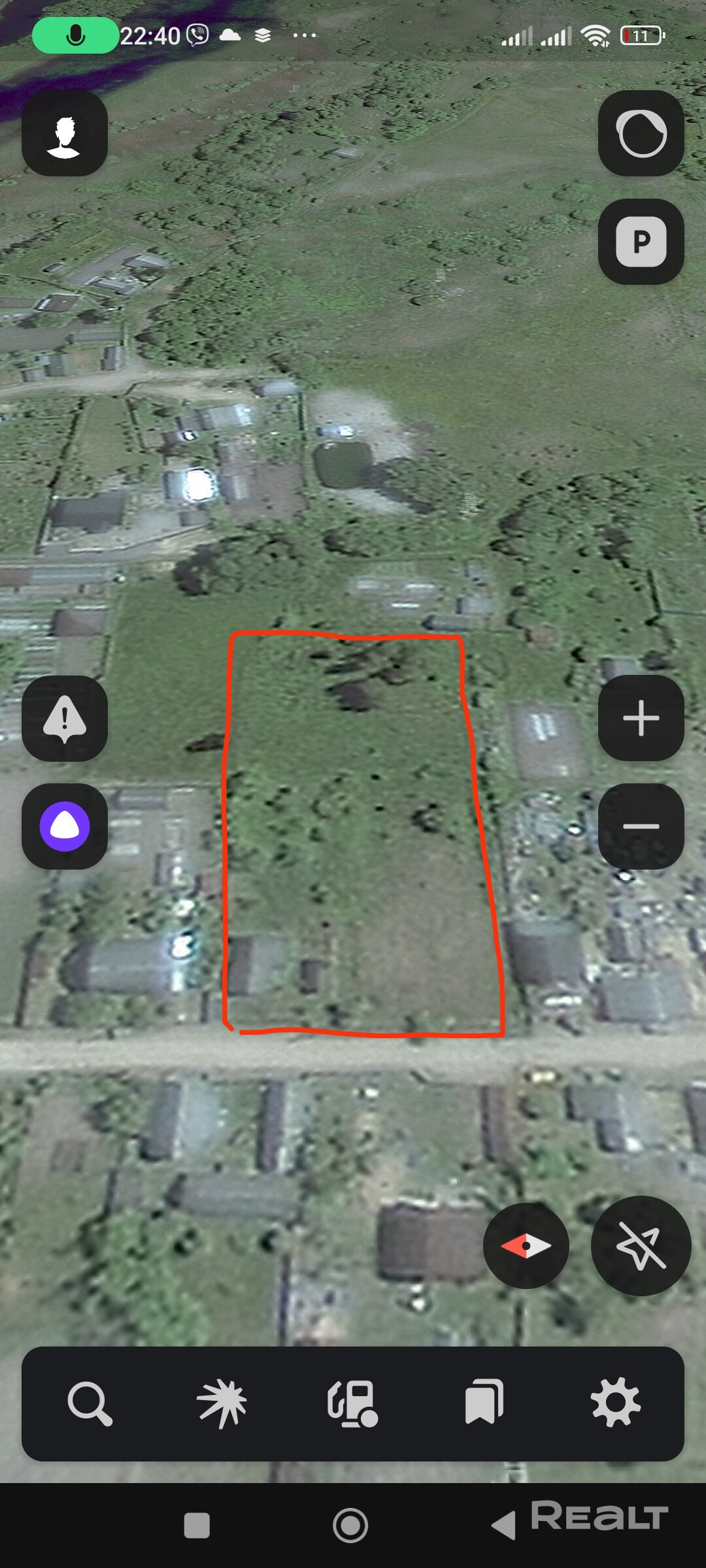
Task: Zoom in with the plus button
Action: pyautogui.click(x=641, y=719)
